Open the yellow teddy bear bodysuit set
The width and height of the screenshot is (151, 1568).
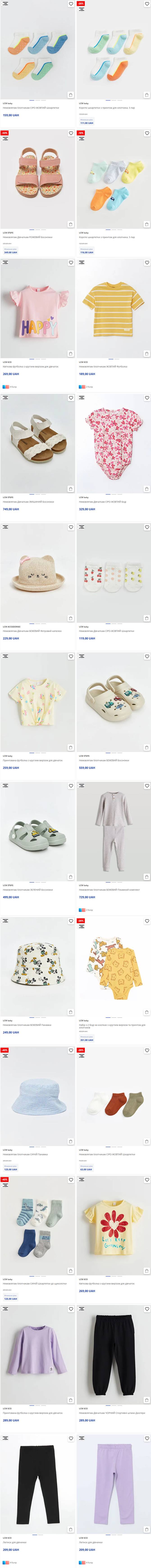coord(113,968)
